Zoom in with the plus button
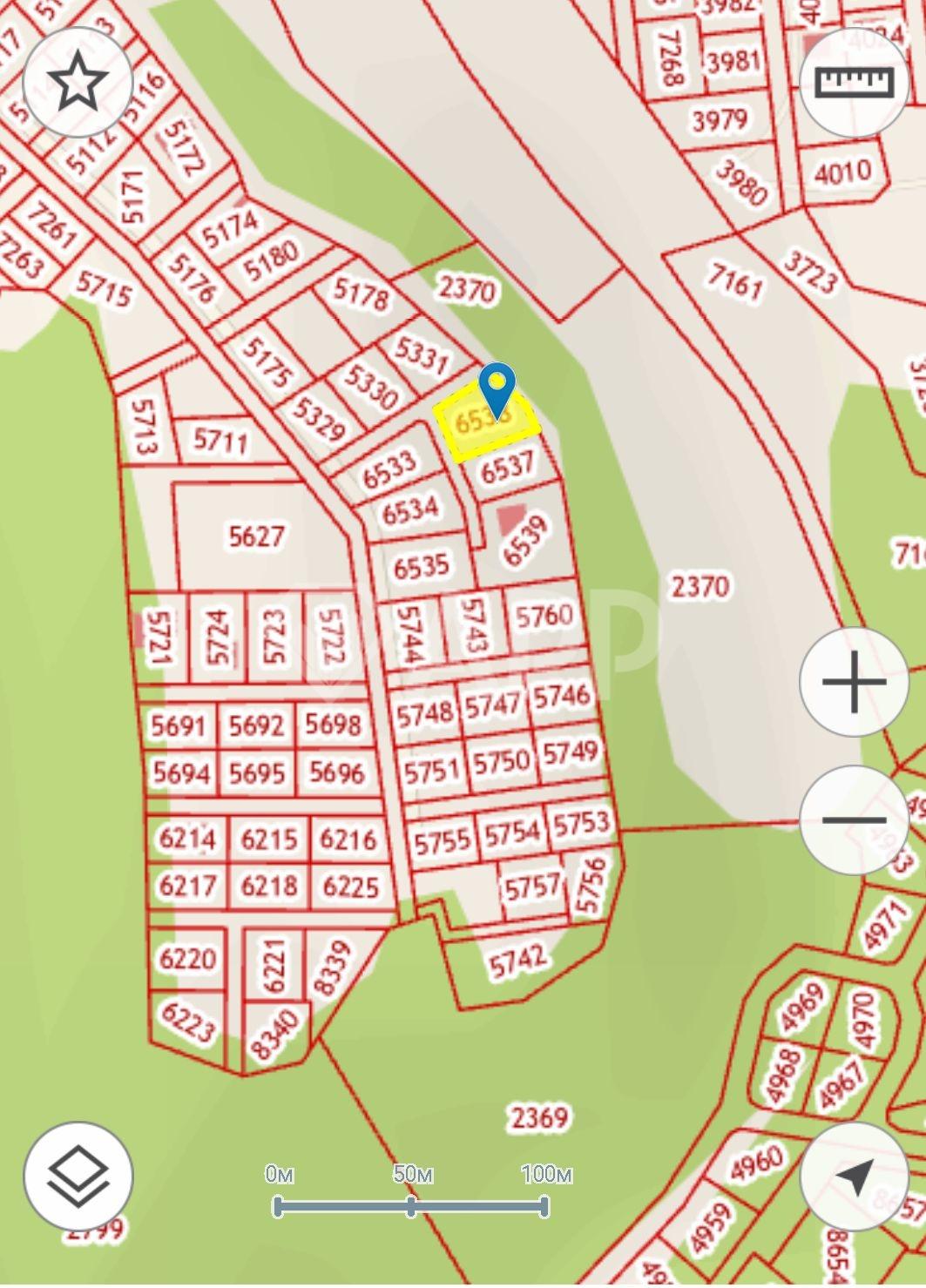Image resolution: width=926 pixels, height=1288 pixels. [x=854, y=681]
